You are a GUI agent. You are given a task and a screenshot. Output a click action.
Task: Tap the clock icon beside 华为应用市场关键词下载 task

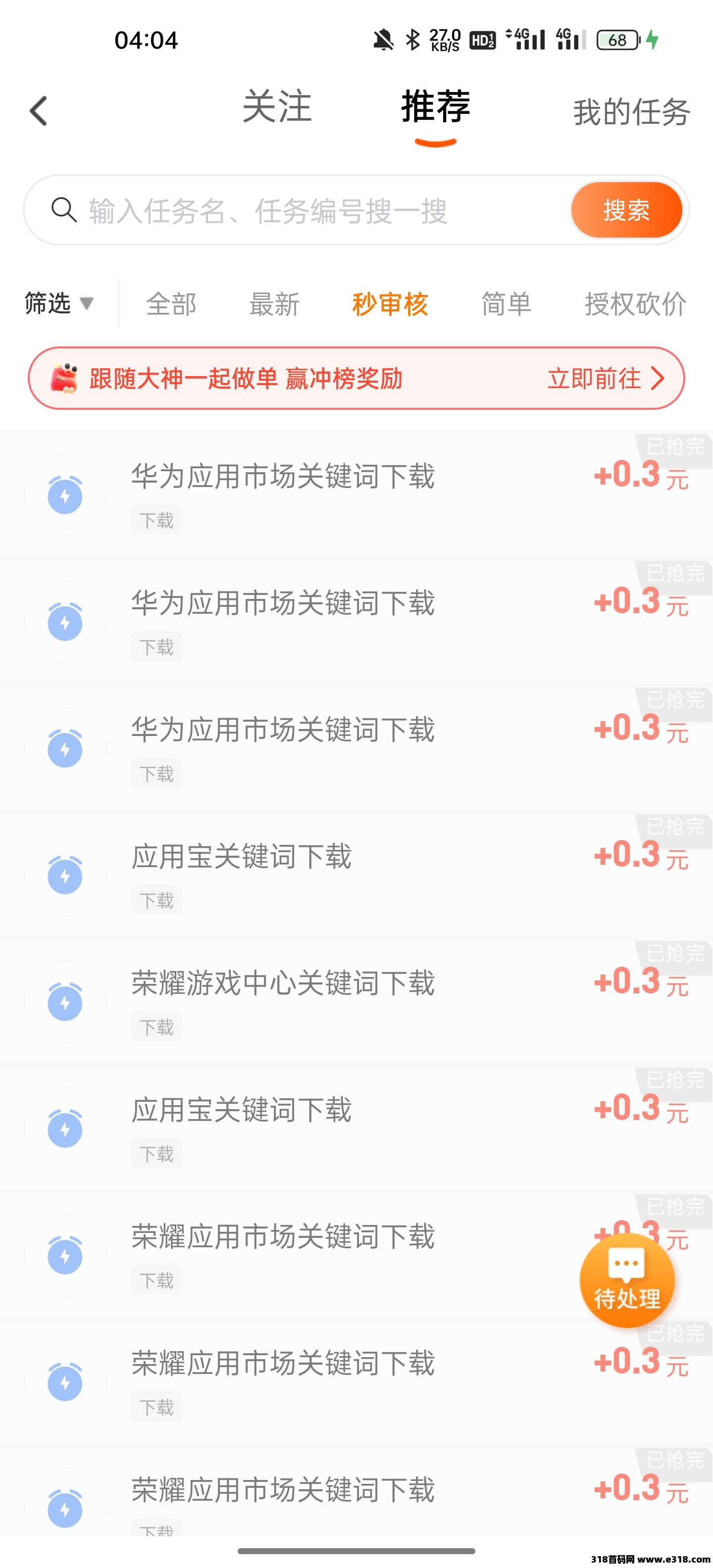pos(65,495)
